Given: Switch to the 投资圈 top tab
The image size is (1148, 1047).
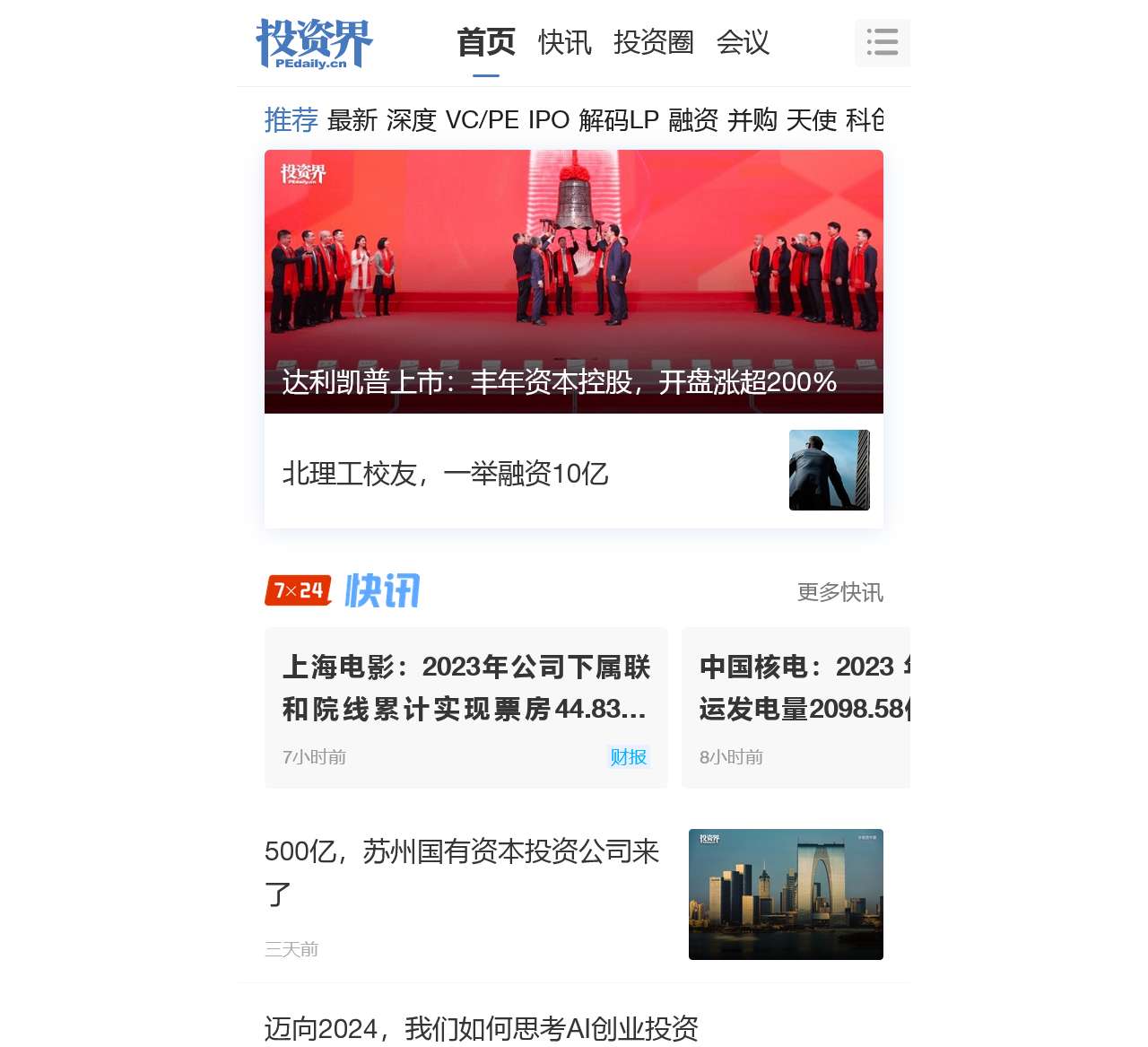Looking at the screenshot, I should click(653, 42).
